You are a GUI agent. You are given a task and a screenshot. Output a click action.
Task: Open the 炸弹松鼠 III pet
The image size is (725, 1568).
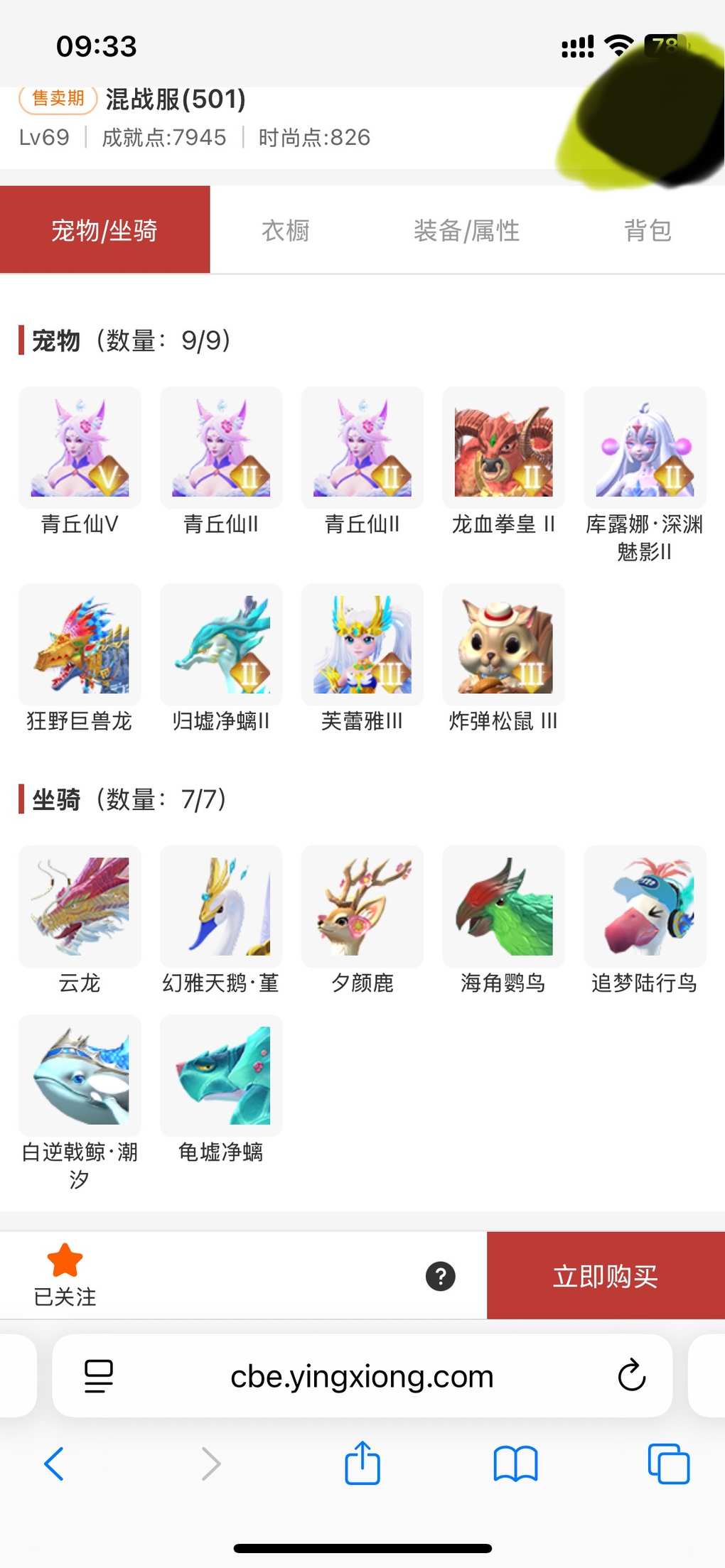503,644
